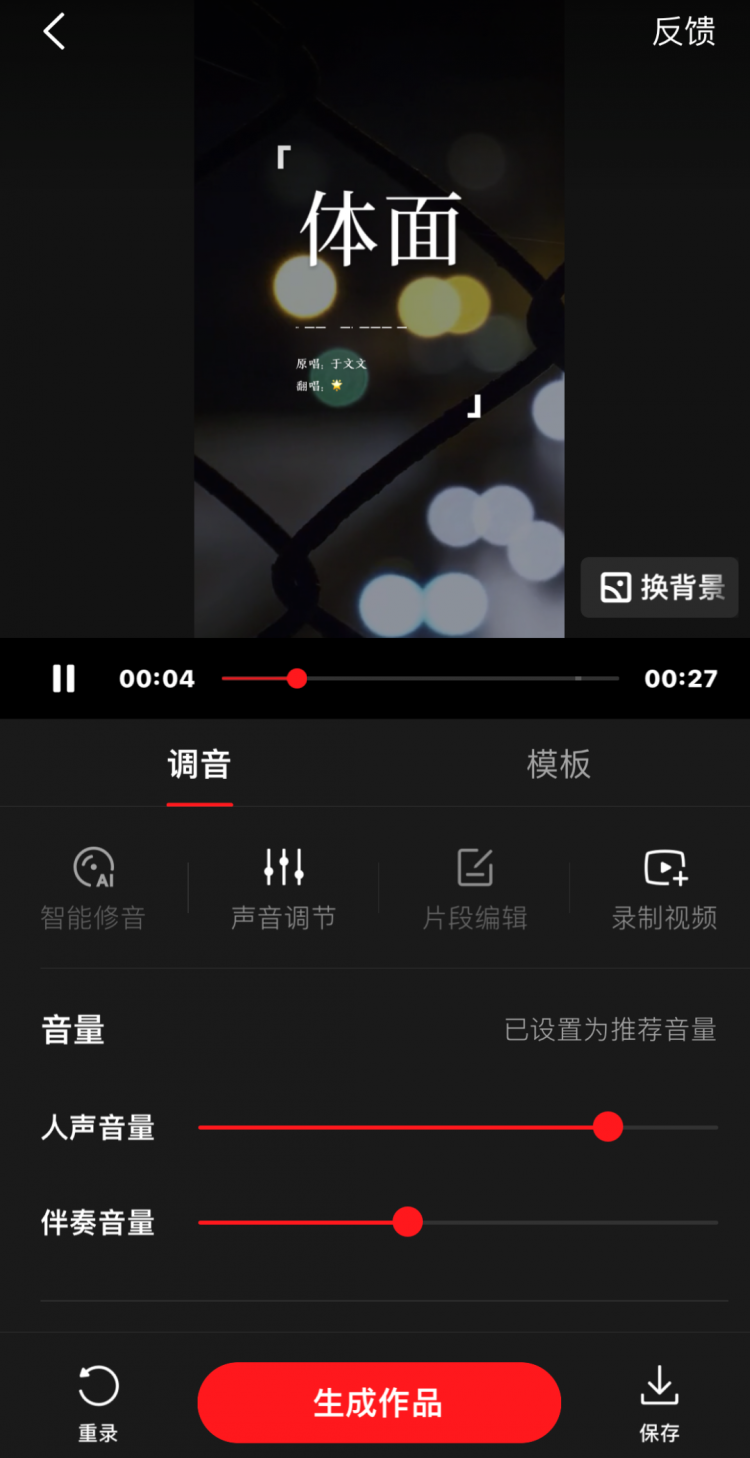This screenshot has width=750, height=1458.
Task: Open the 反馈 feedback link
Action: tap(684, 32)
